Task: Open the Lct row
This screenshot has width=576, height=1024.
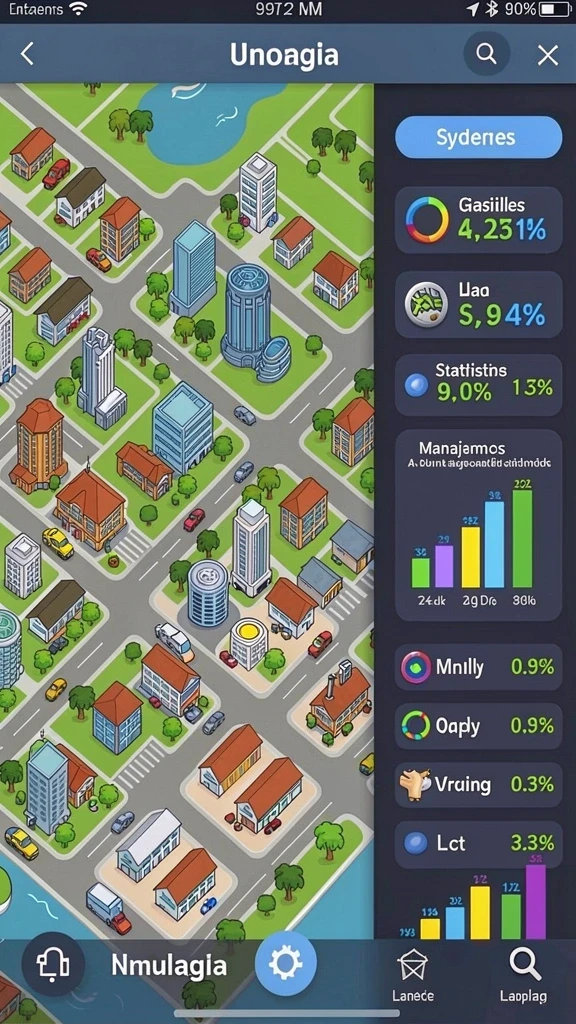Action: (479, 844)
